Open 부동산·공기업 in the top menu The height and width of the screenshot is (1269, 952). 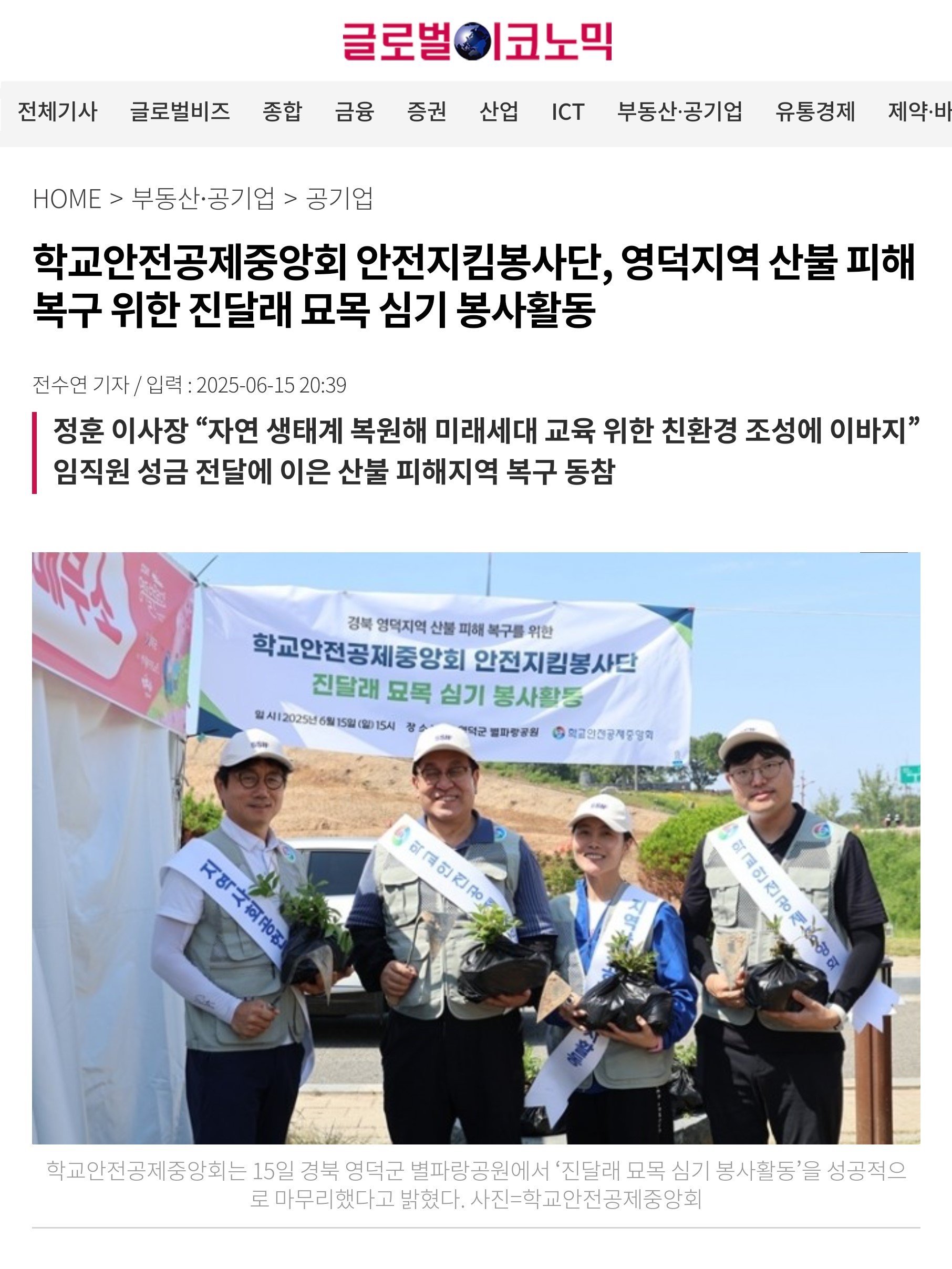(x=679, y=111)
